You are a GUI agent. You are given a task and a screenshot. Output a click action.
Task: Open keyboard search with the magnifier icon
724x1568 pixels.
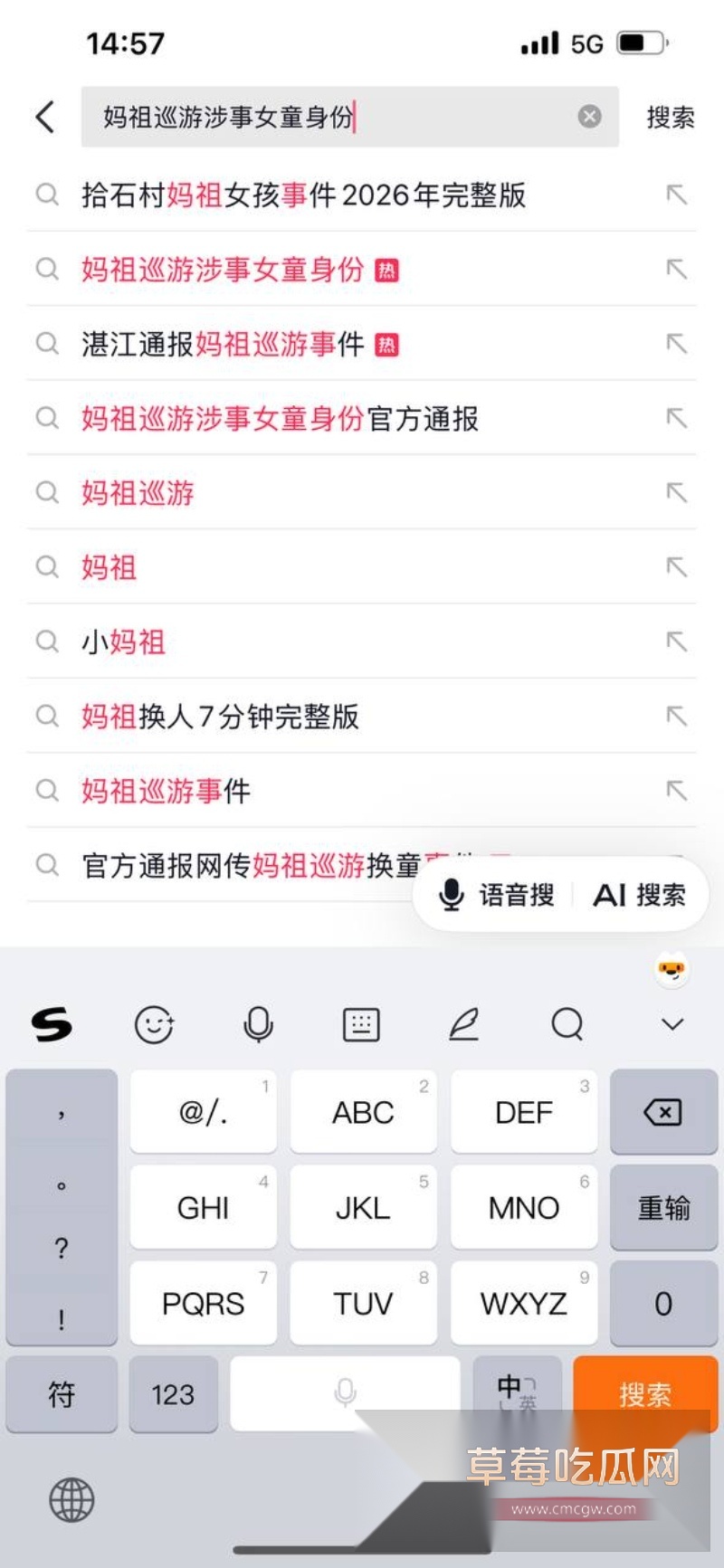pyautogui.click(x=567, y=1025)
